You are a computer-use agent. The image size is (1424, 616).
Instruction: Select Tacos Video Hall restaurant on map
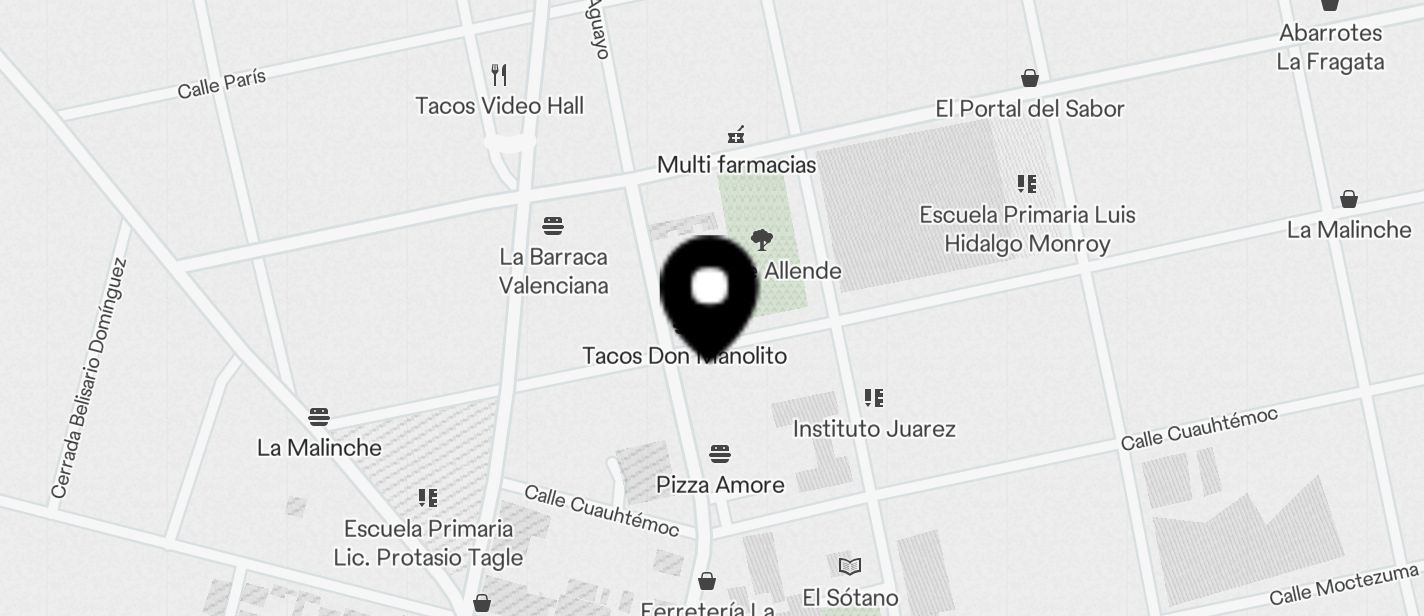pos(499,76)
